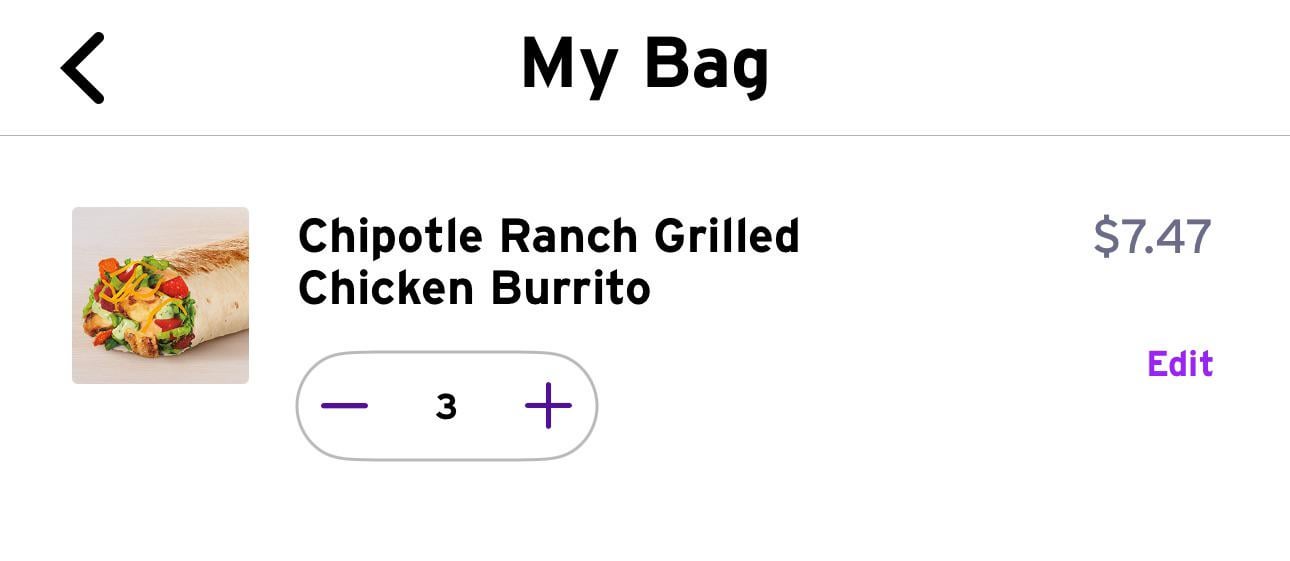Increase burrito quantity with plus button
1290x561 pixels.
[548, 406]
